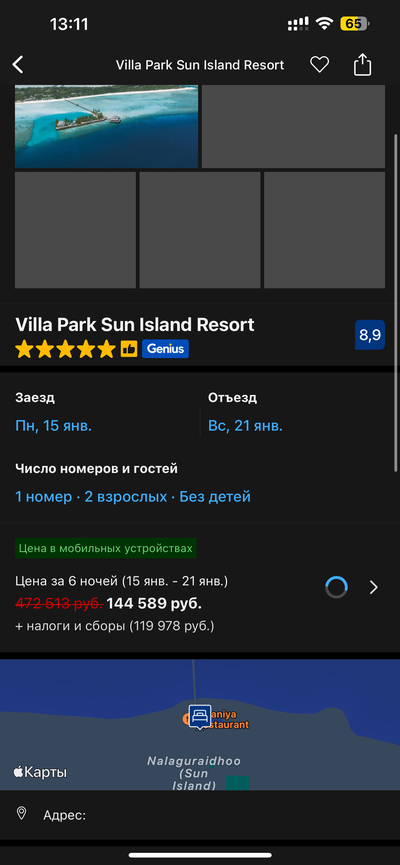Tap the 8,9 review score badge
The width and height of the screenshot is (400, 865).
point(370,335)
